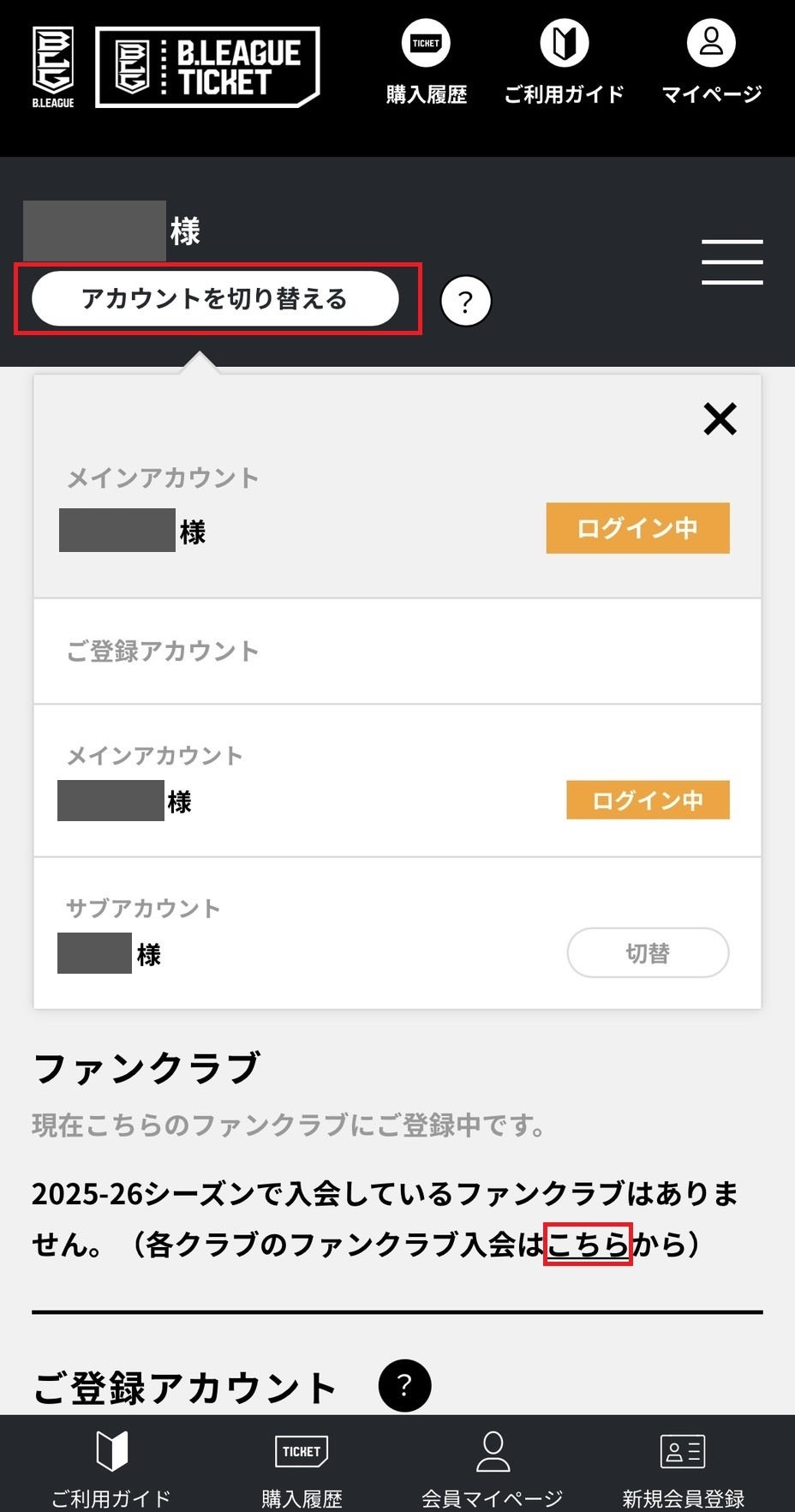Tap the アカウントを切り替える button
795x1512 pixels.
215,298
